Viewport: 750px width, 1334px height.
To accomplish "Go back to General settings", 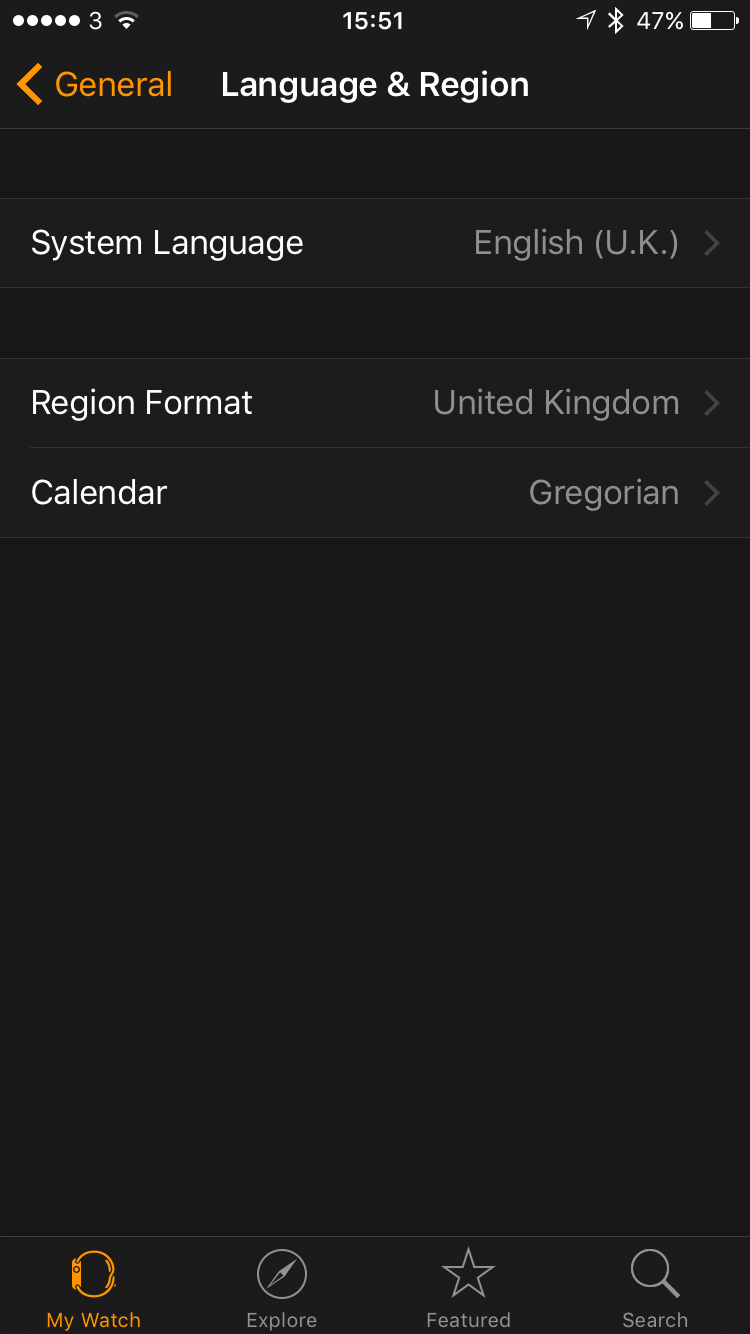I will coord(95,85).
